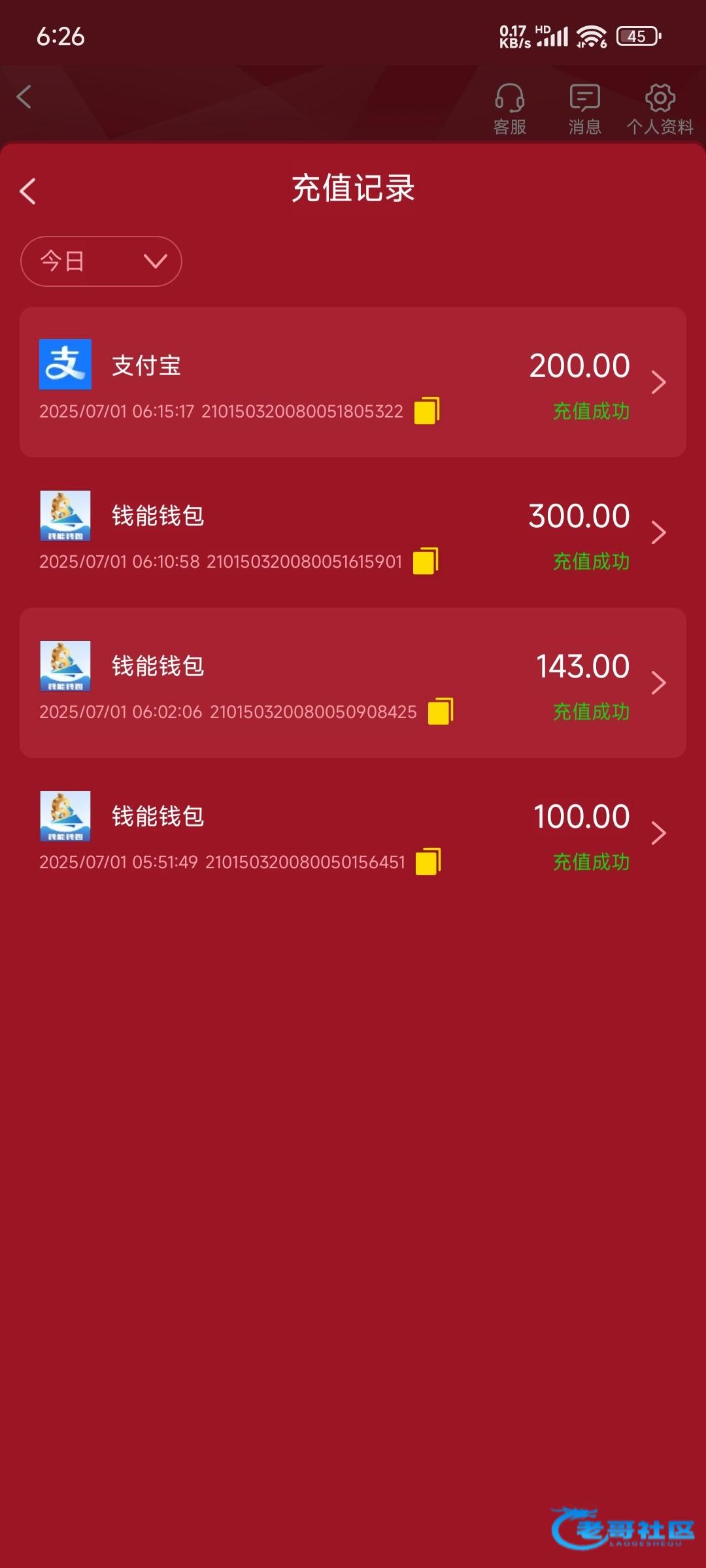706x1568 pixels.
Task: Open the 钱能钱包 143.00 recharge record
Action: [353, 683]
